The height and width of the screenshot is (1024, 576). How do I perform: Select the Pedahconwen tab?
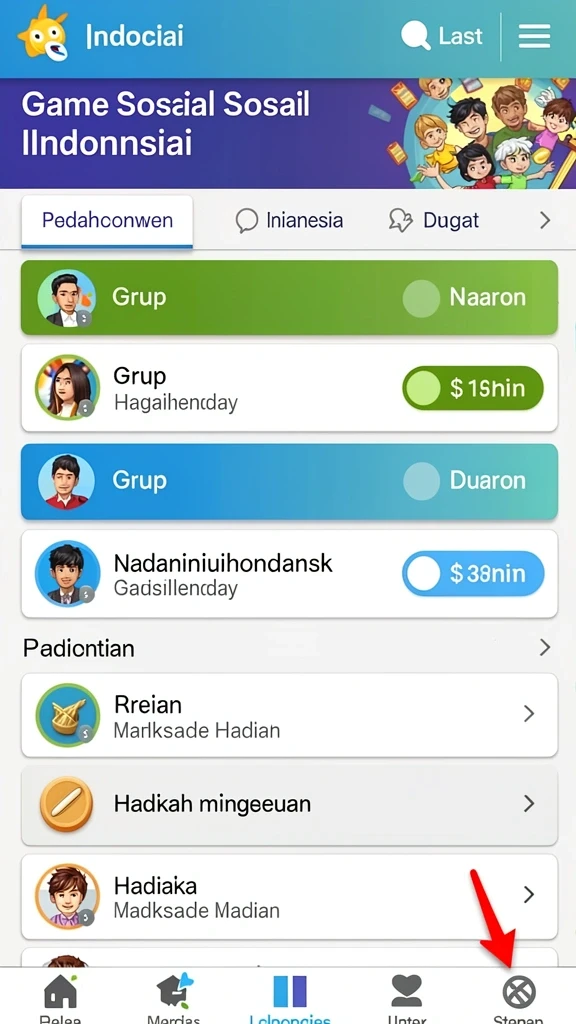click(107, 221)
